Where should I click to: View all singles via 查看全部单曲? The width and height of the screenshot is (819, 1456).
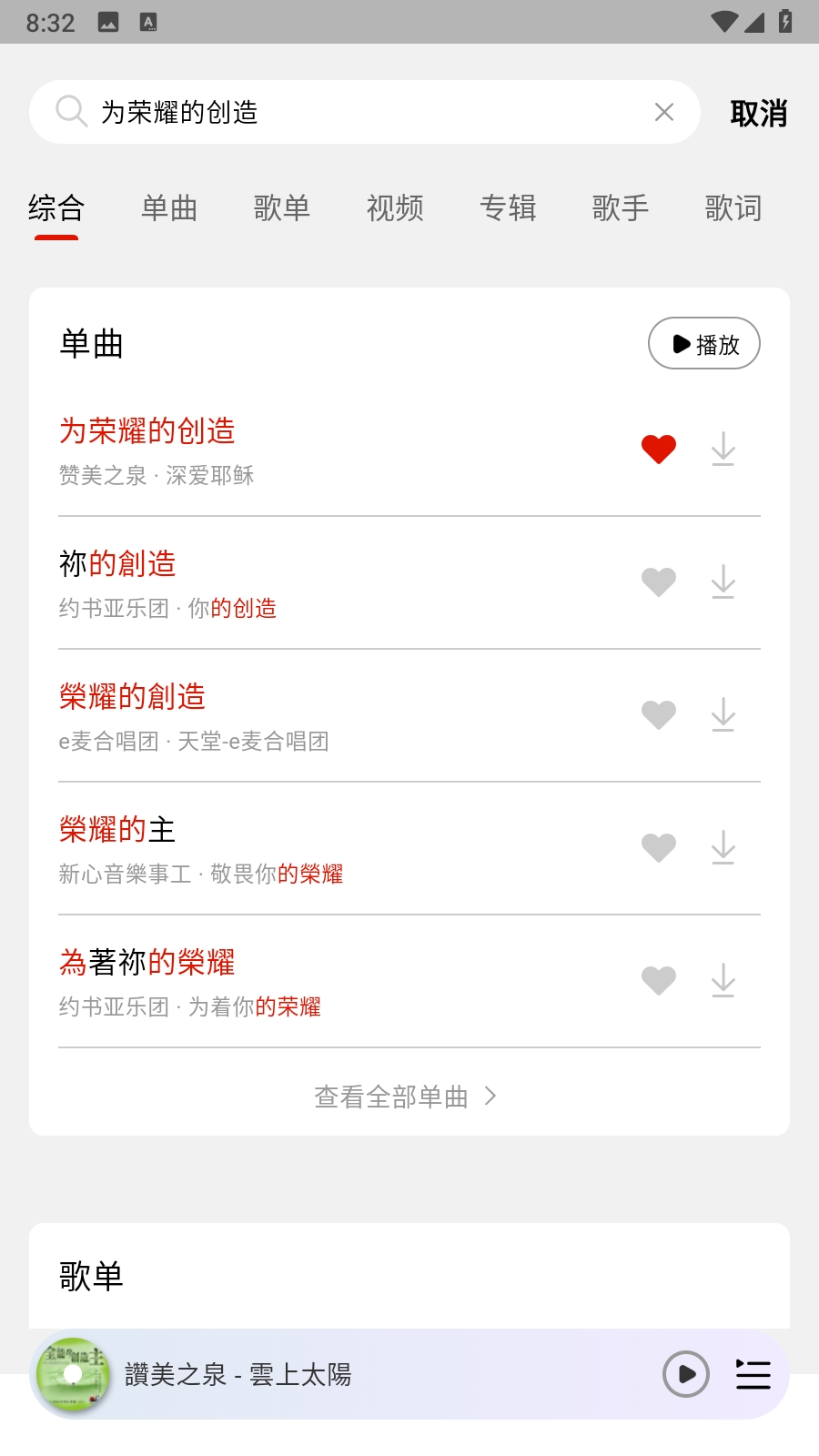(x=406, y=1097)
